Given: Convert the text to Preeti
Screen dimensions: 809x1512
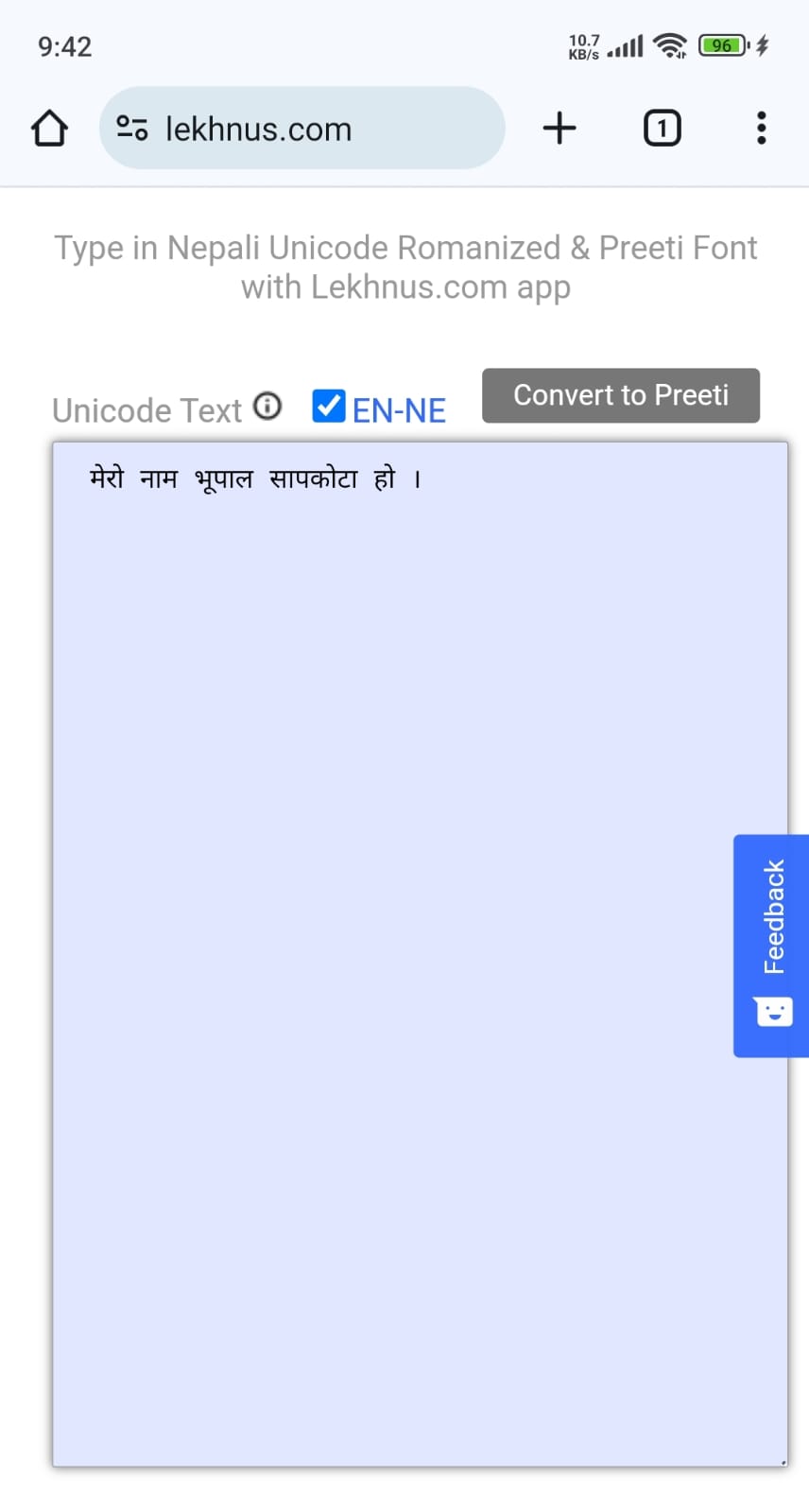Looking at the screenshot, I should [621, 395].
